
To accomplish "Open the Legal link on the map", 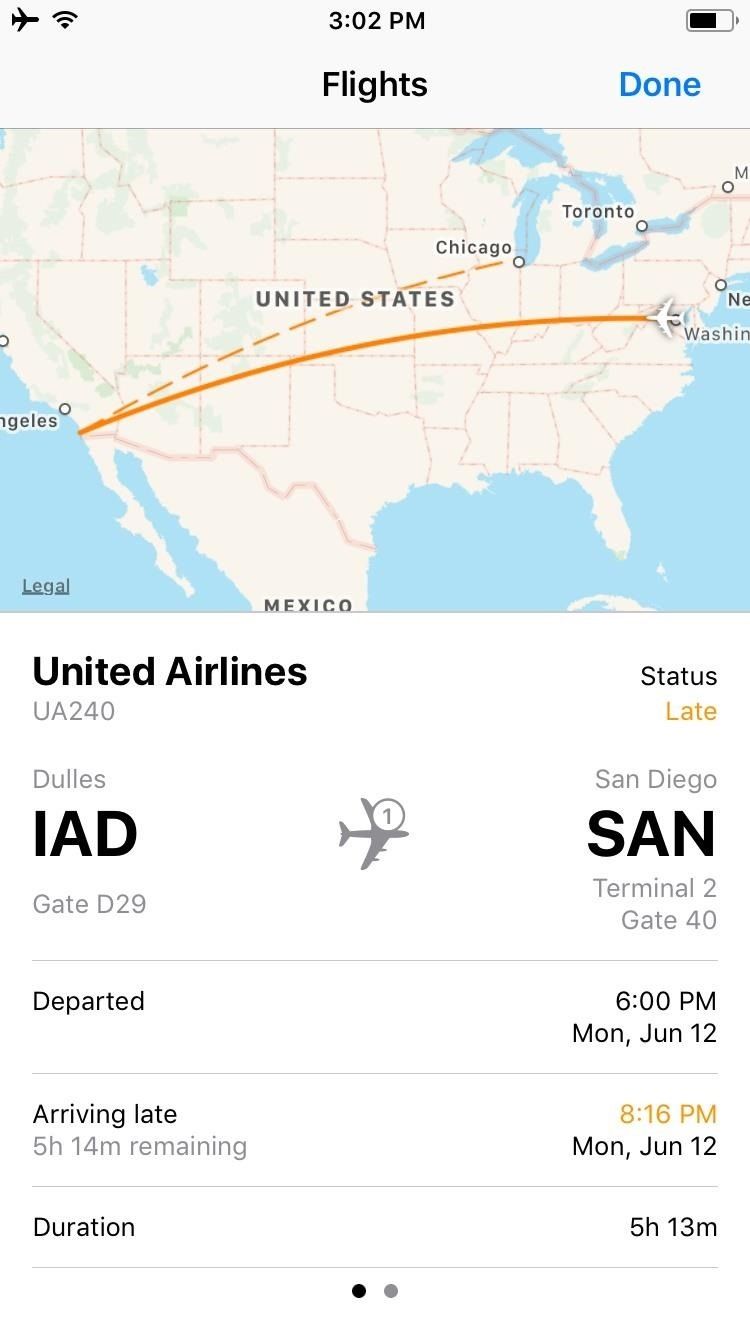I will [46, 586].
